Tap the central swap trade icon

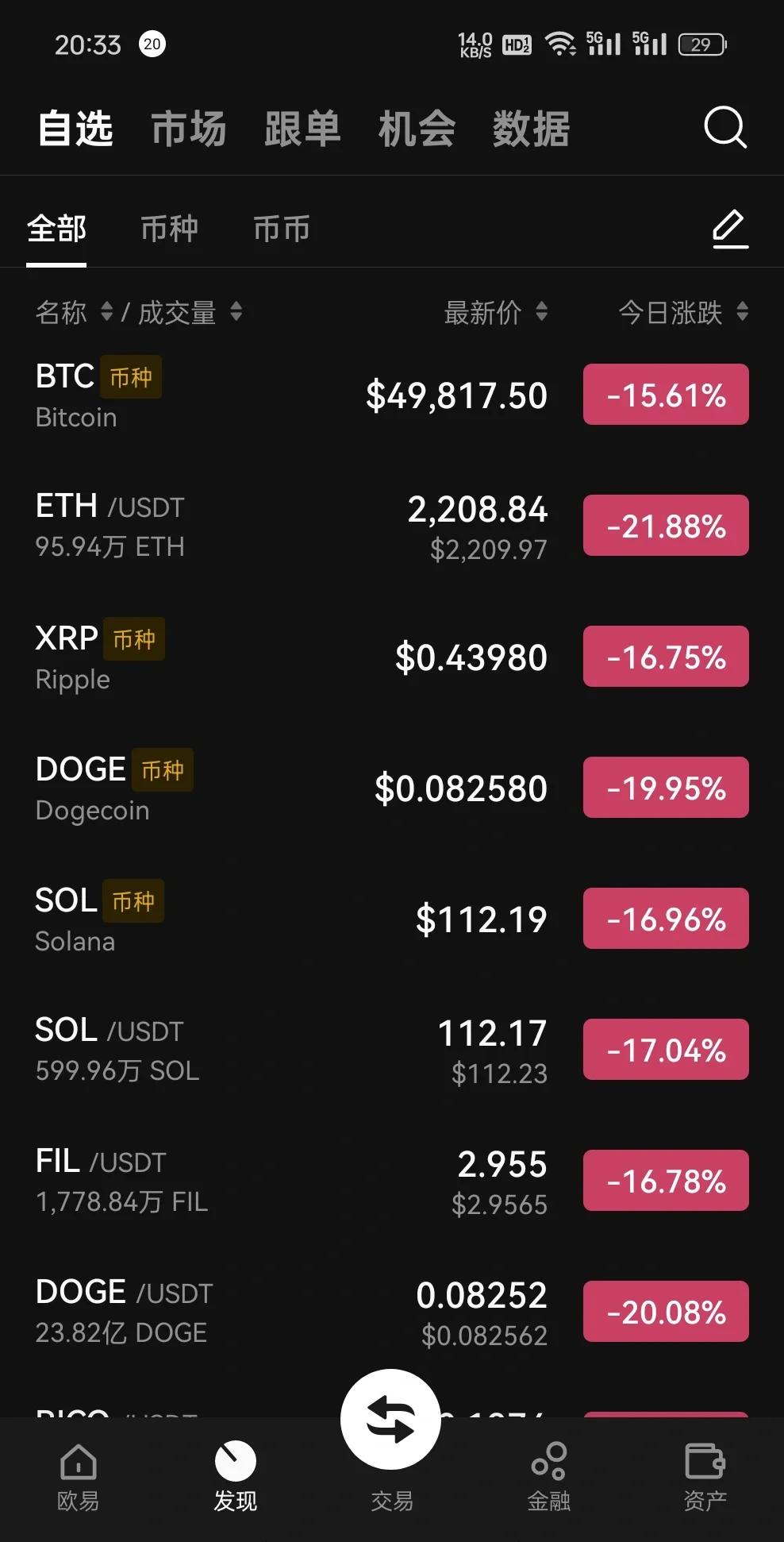390,1419
